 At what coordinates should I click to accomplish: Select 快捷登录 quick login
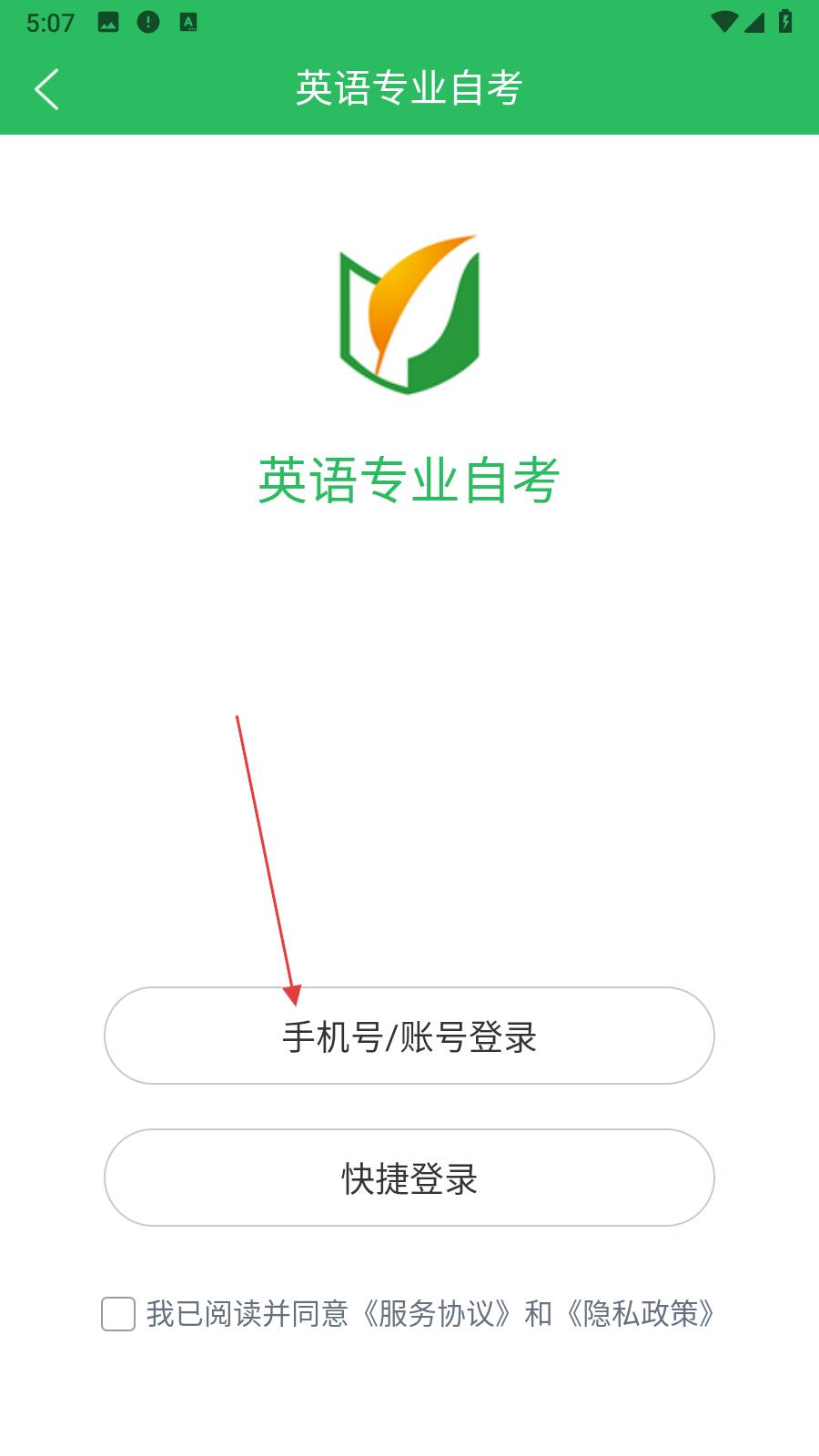(x=409, y=1178)
